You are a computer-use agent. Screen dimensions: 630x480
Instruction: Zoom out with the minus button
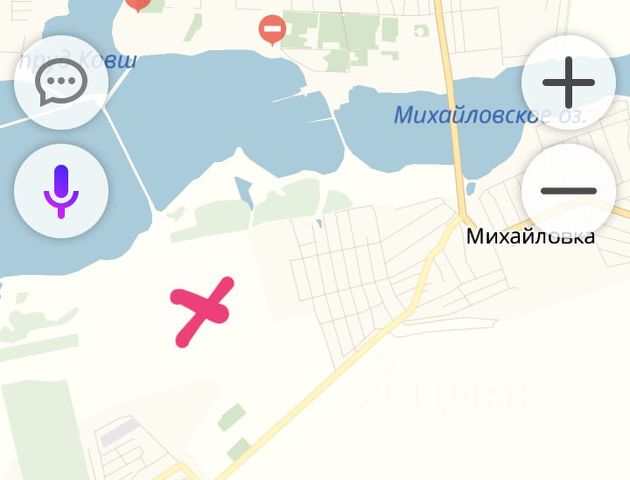point(568,190)
